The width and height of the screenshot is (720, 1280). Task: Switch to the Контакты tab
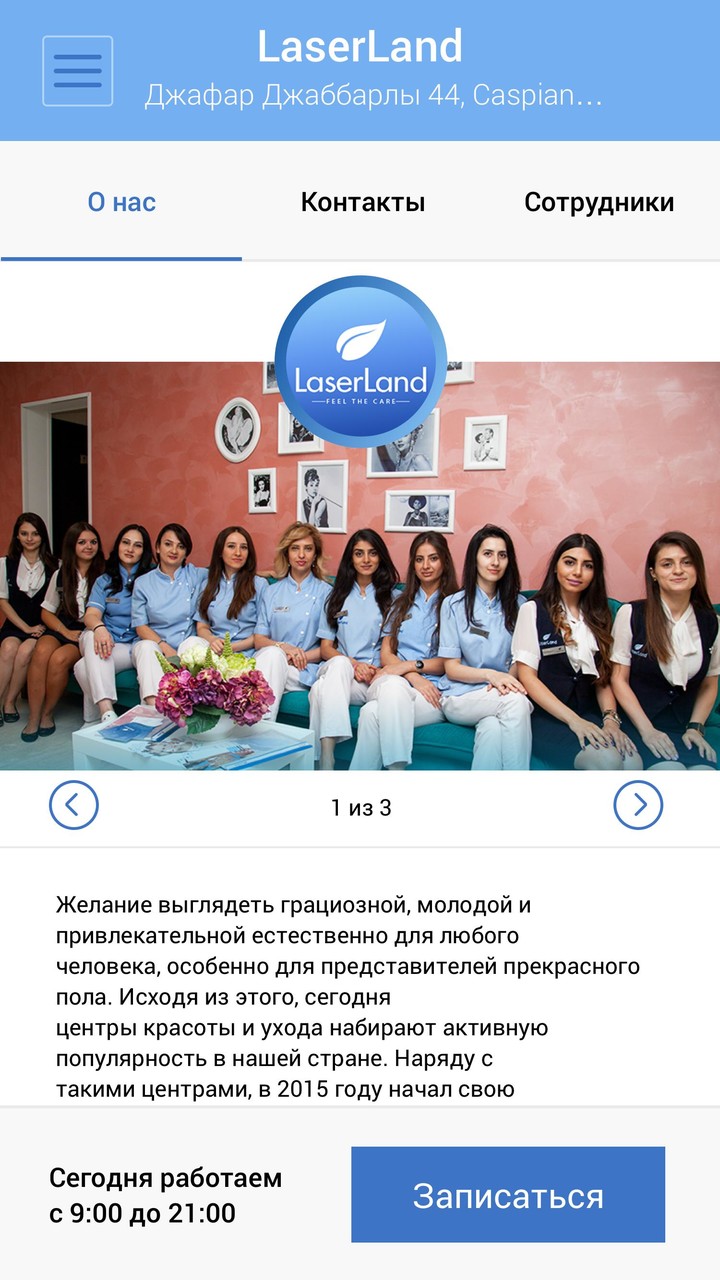click(363, 202)
